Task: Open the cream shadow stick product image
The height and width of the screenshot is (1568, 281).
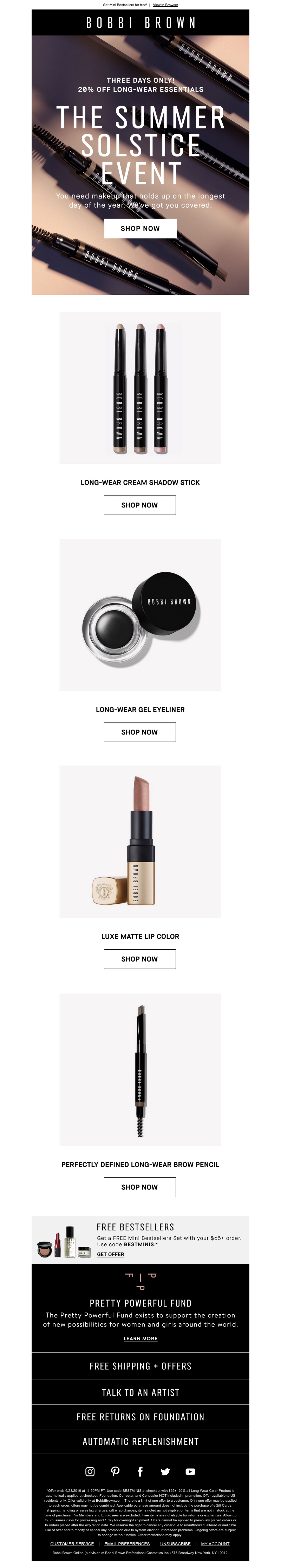Action: coord(139,388)
